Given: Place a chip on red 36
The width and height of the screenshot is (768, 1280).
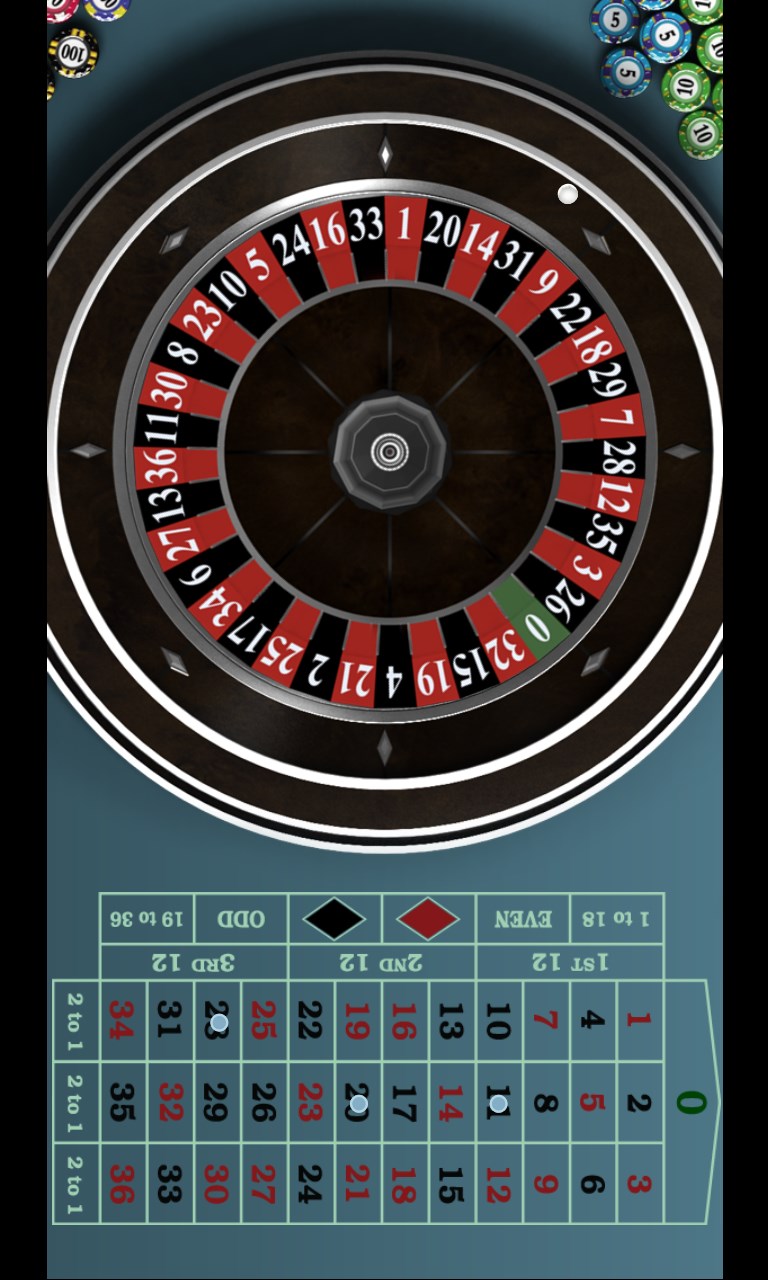Looking at the screenshot, I should point(122,1184).
